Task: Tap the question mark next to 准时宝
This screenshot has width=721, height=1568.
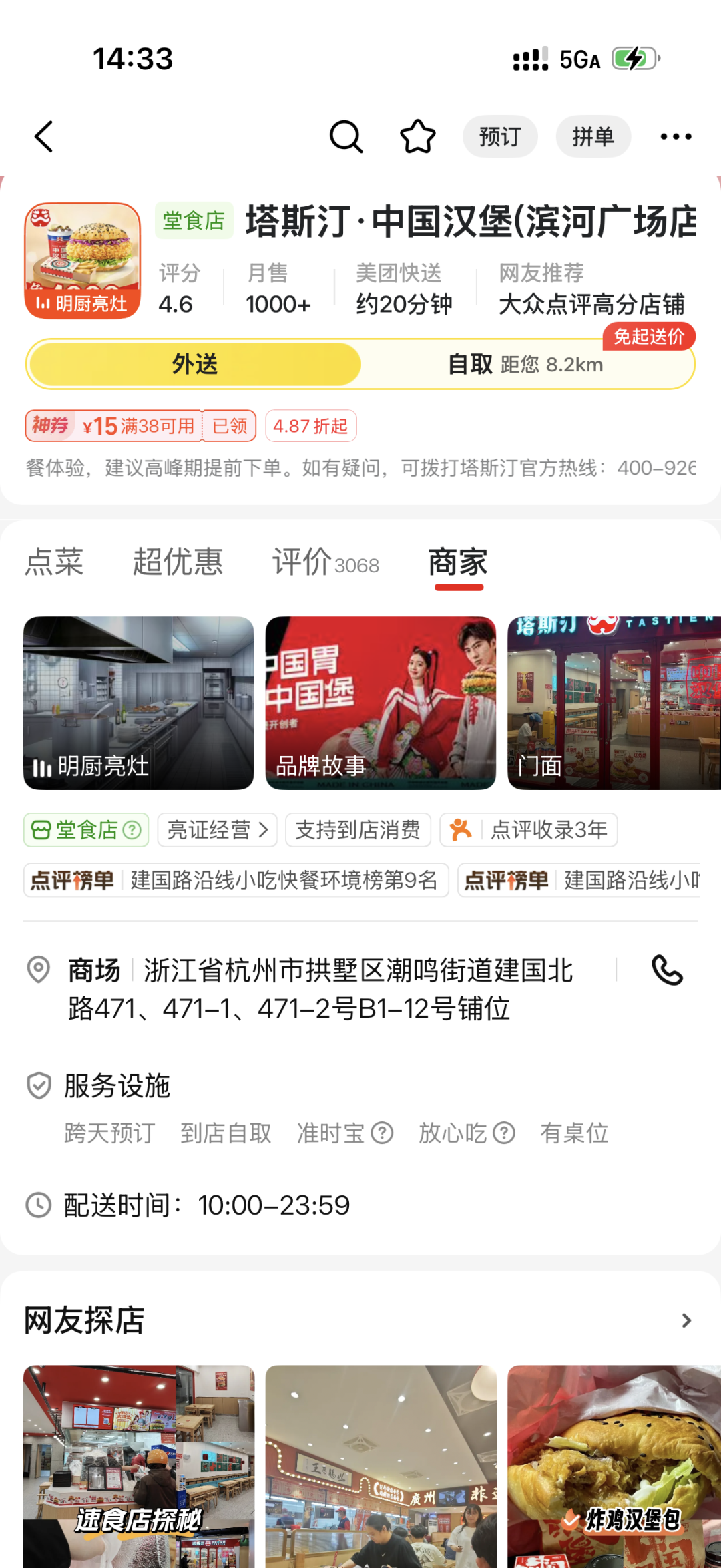Action: coord(382,1132)
